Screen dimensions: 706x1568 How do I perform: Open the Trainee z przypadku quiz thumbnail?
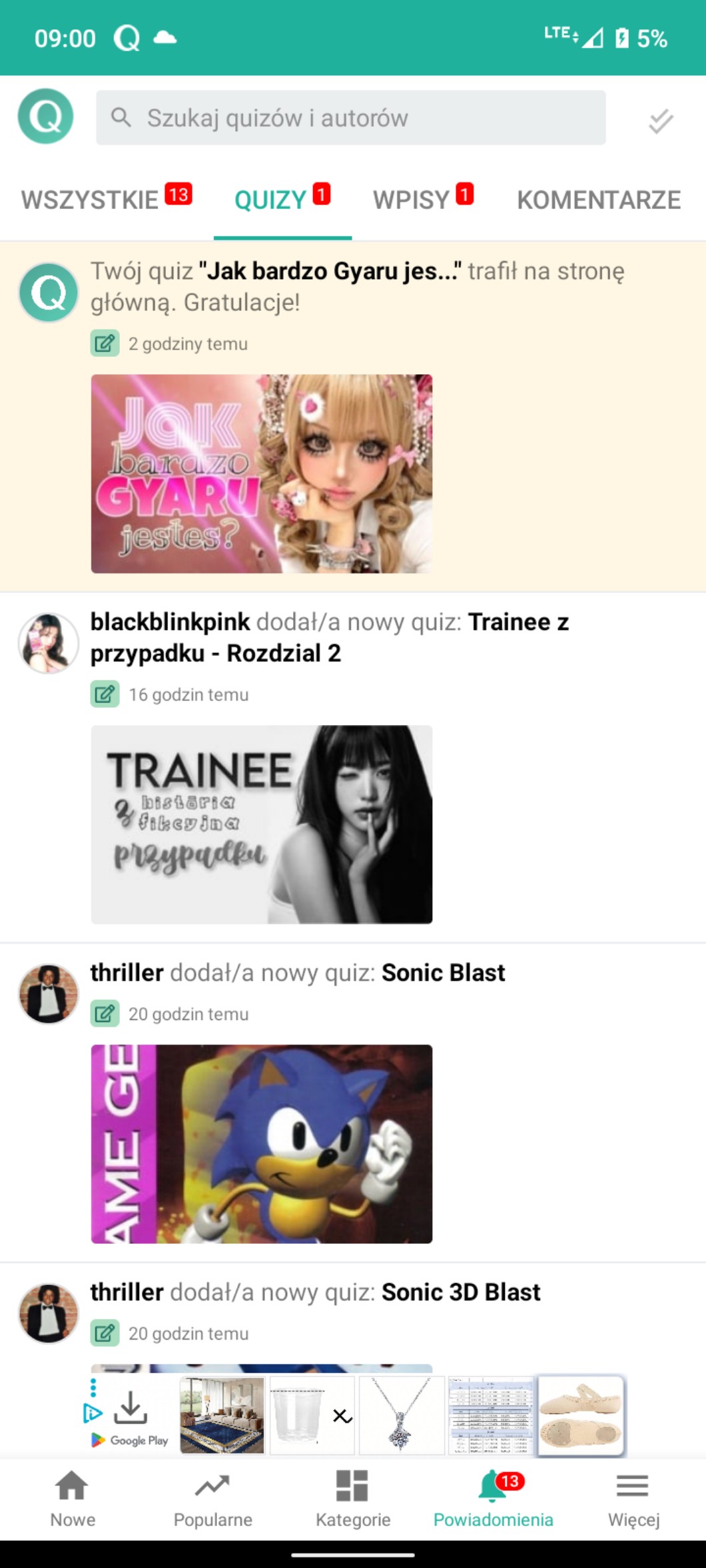(261, 824)
